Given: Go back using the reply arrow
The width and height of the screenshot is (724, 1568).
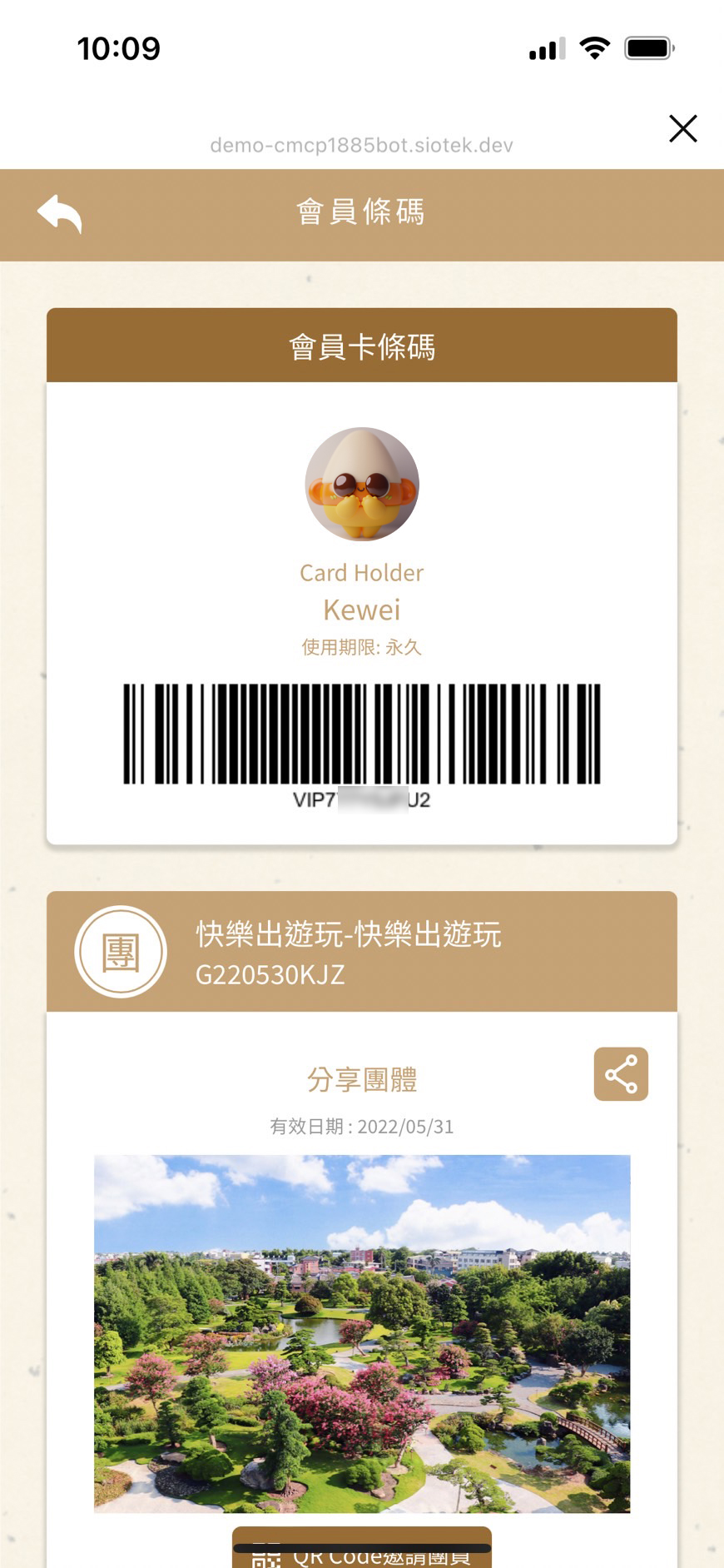Looking at the screenshot, I should (x=59, y=214).
